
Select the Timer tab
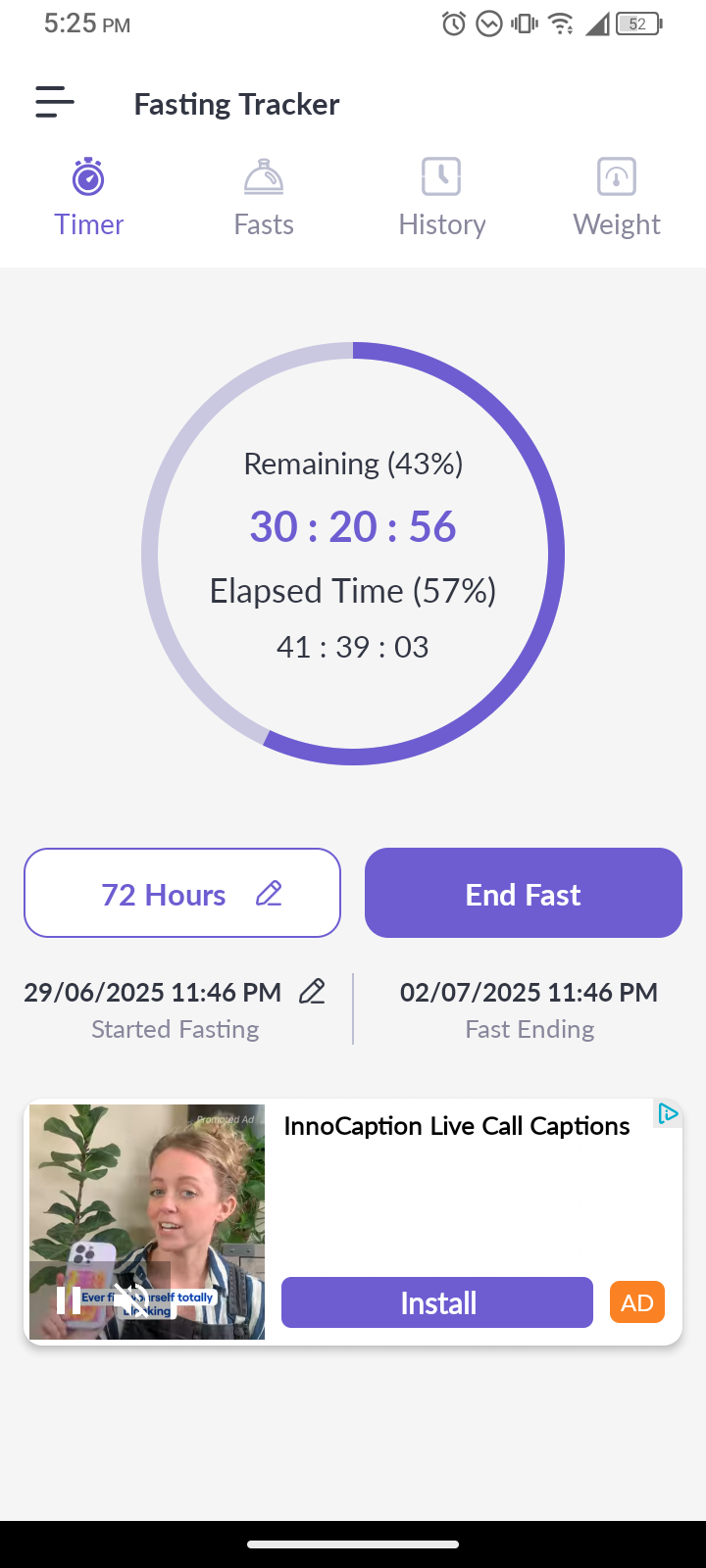point(88,198)
